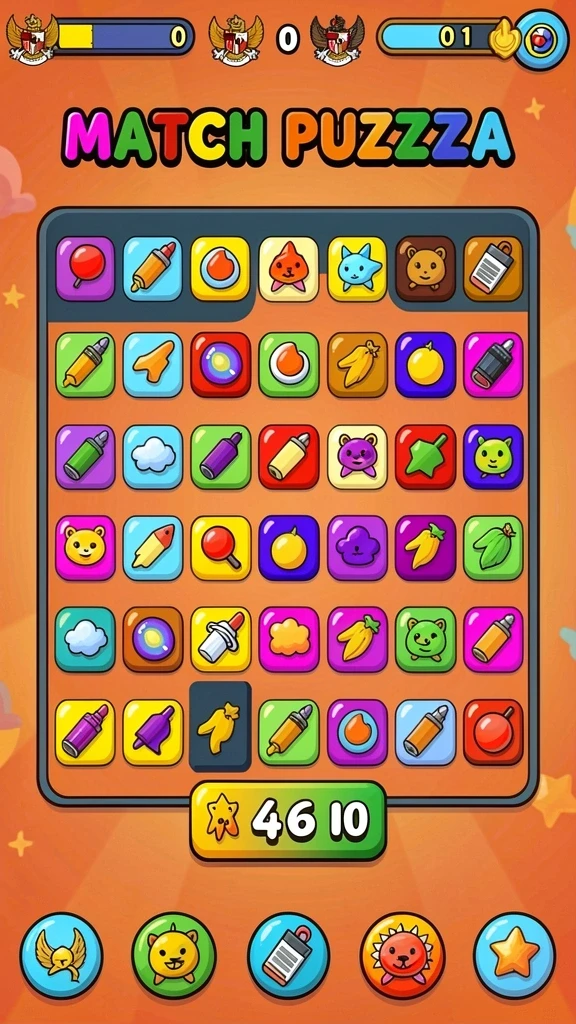Tap the yellow figure on dark tile
576x1024 pixels.
[220, 727]
